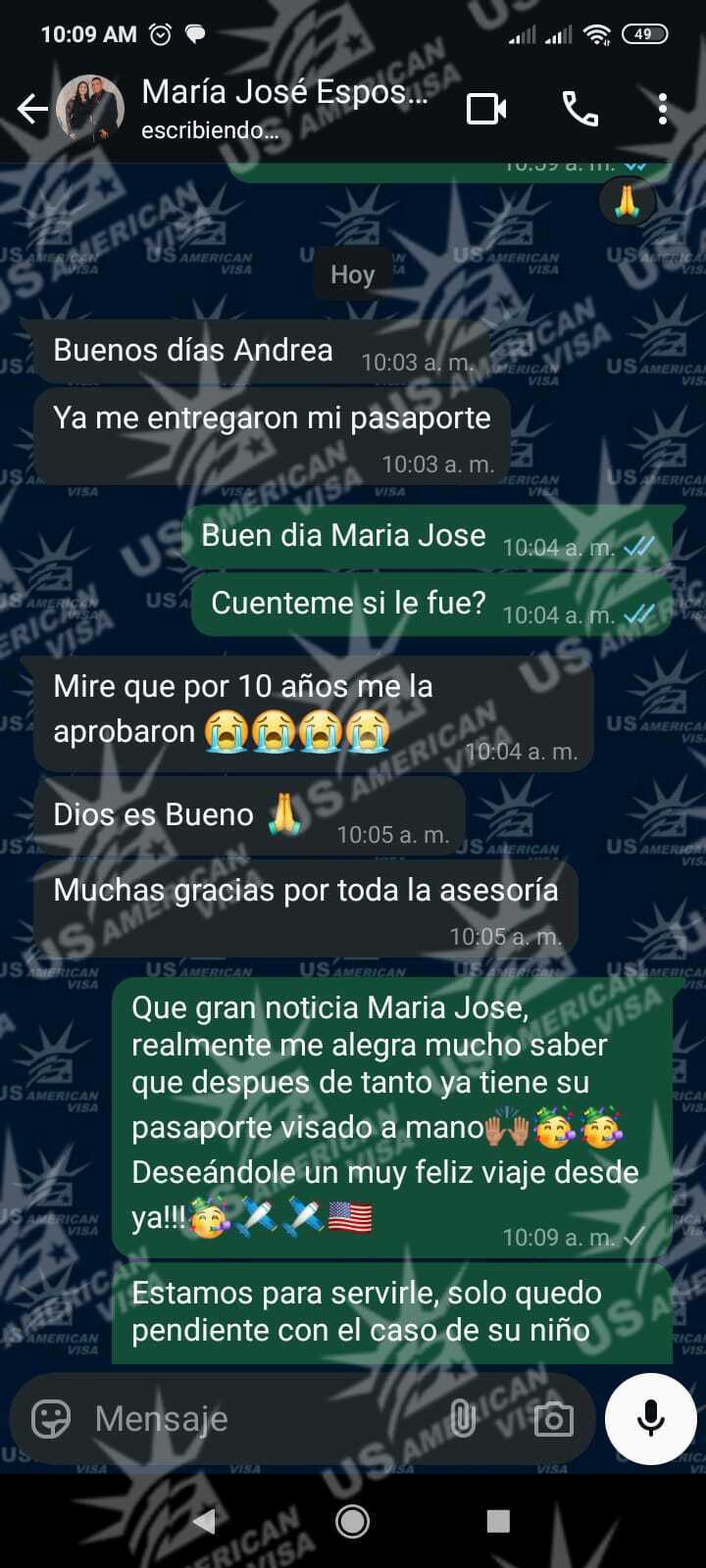Image resolution: width=706 pixels, height=1568 pixels.
Task: Attach a file with the paperclip
Action: [462, 1418]
